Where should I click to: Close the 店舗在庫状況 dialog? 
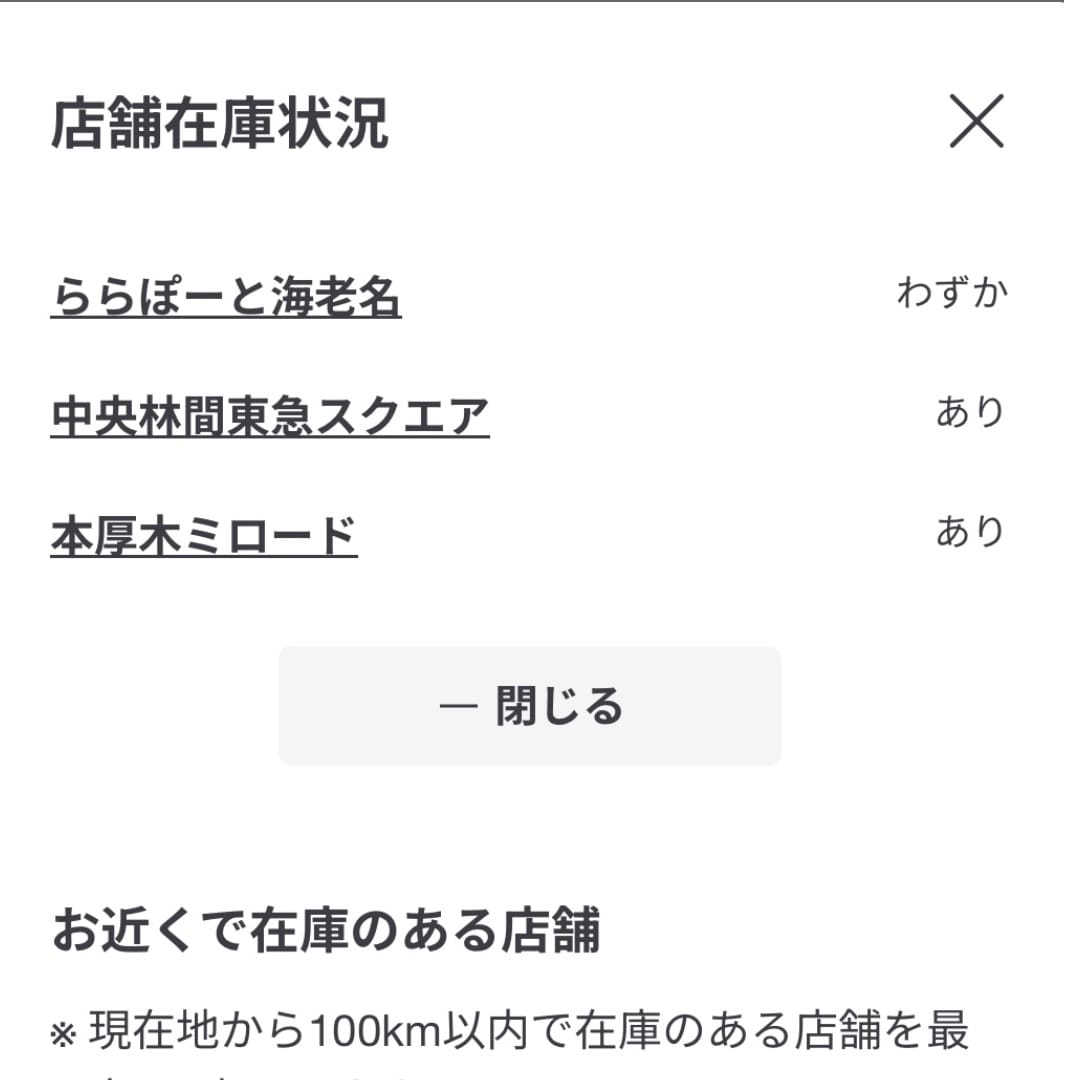[976, 122]
